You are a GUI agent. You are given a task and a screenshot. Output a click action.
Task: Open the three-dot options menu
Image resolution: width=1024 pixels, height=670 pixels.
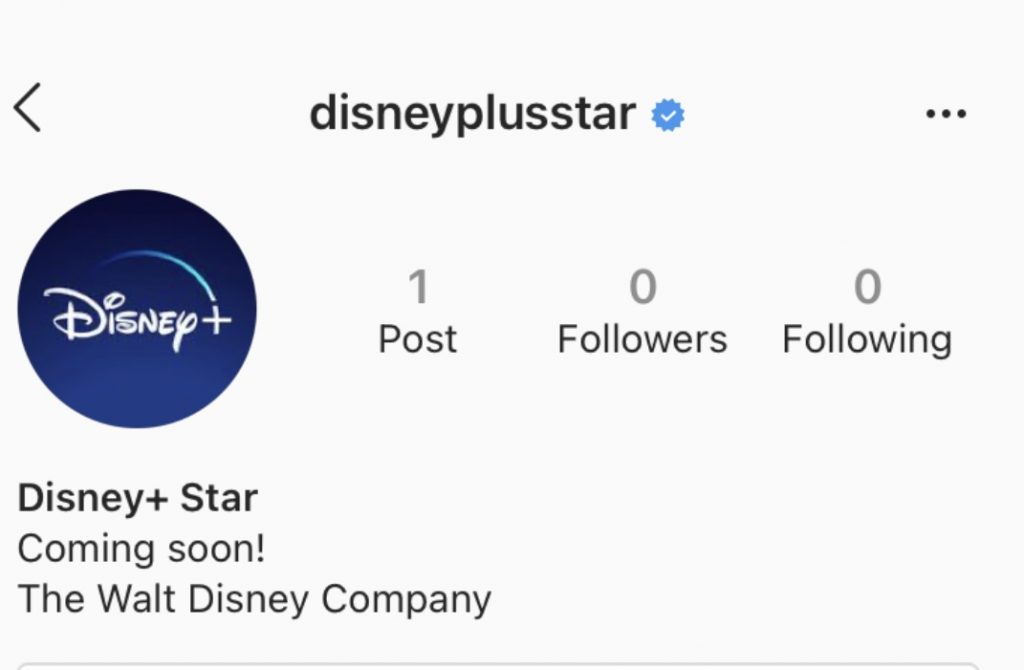pos(945,114)
